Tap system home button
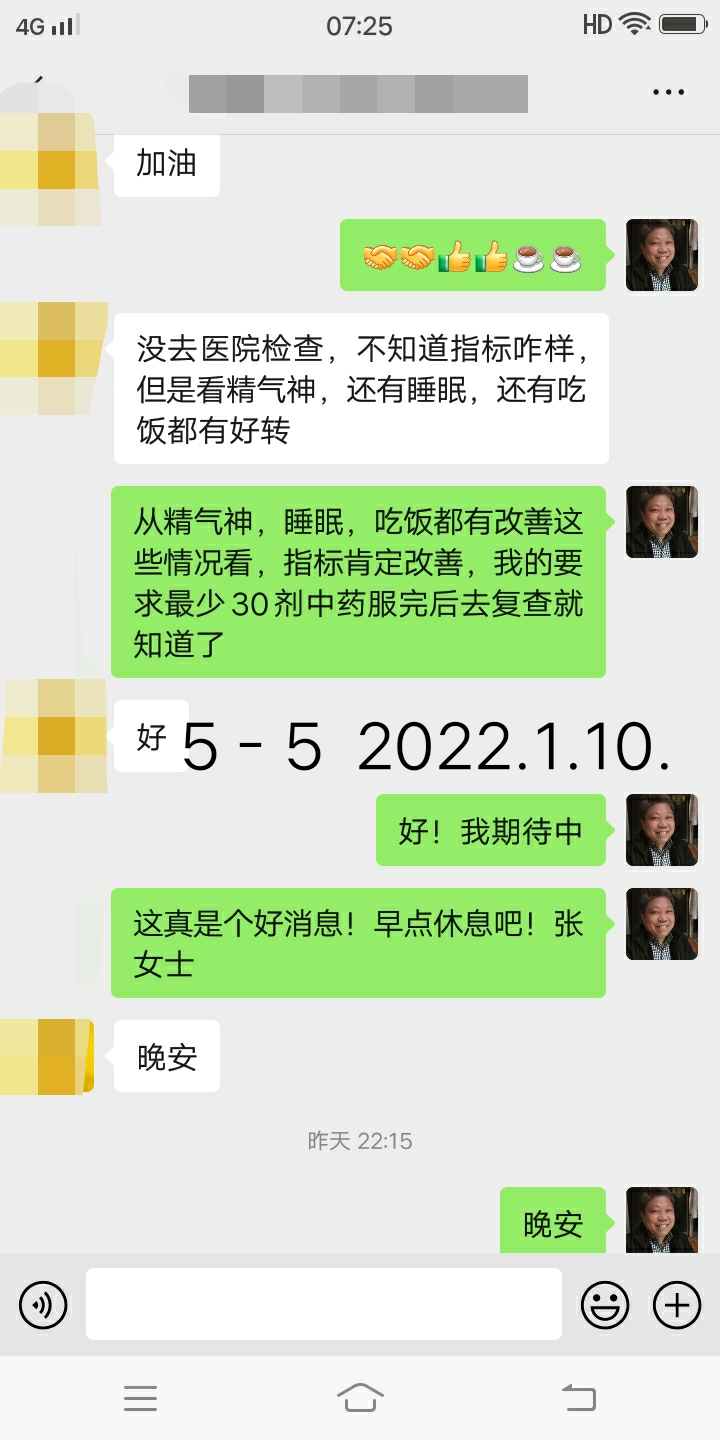The height and width of the screenshot is (1440, 720). pyautogui.click(x=360, y=1397)
